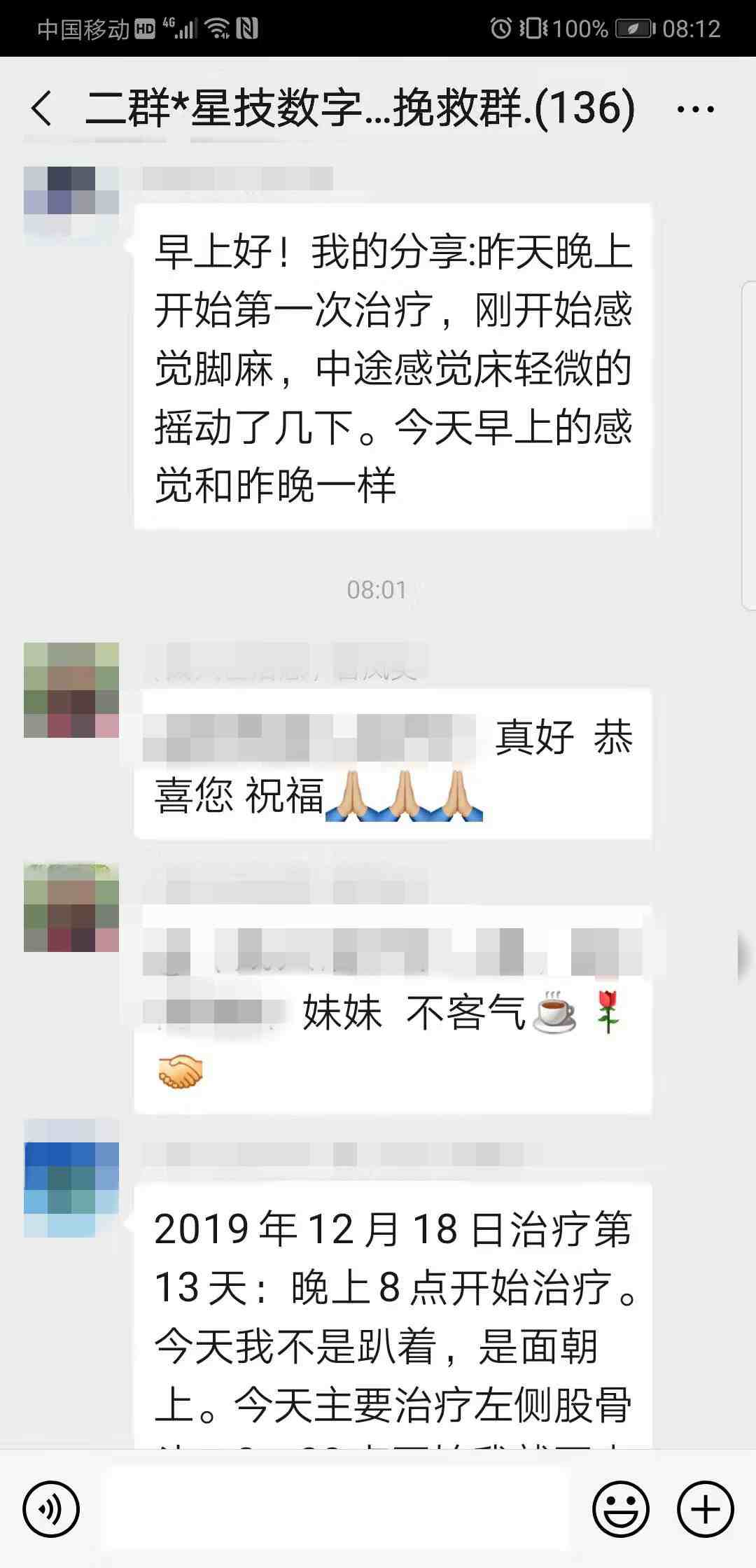Open the group chat info menu
The width and height of the screenshot is (756, 1568).
tap(695, 109)
